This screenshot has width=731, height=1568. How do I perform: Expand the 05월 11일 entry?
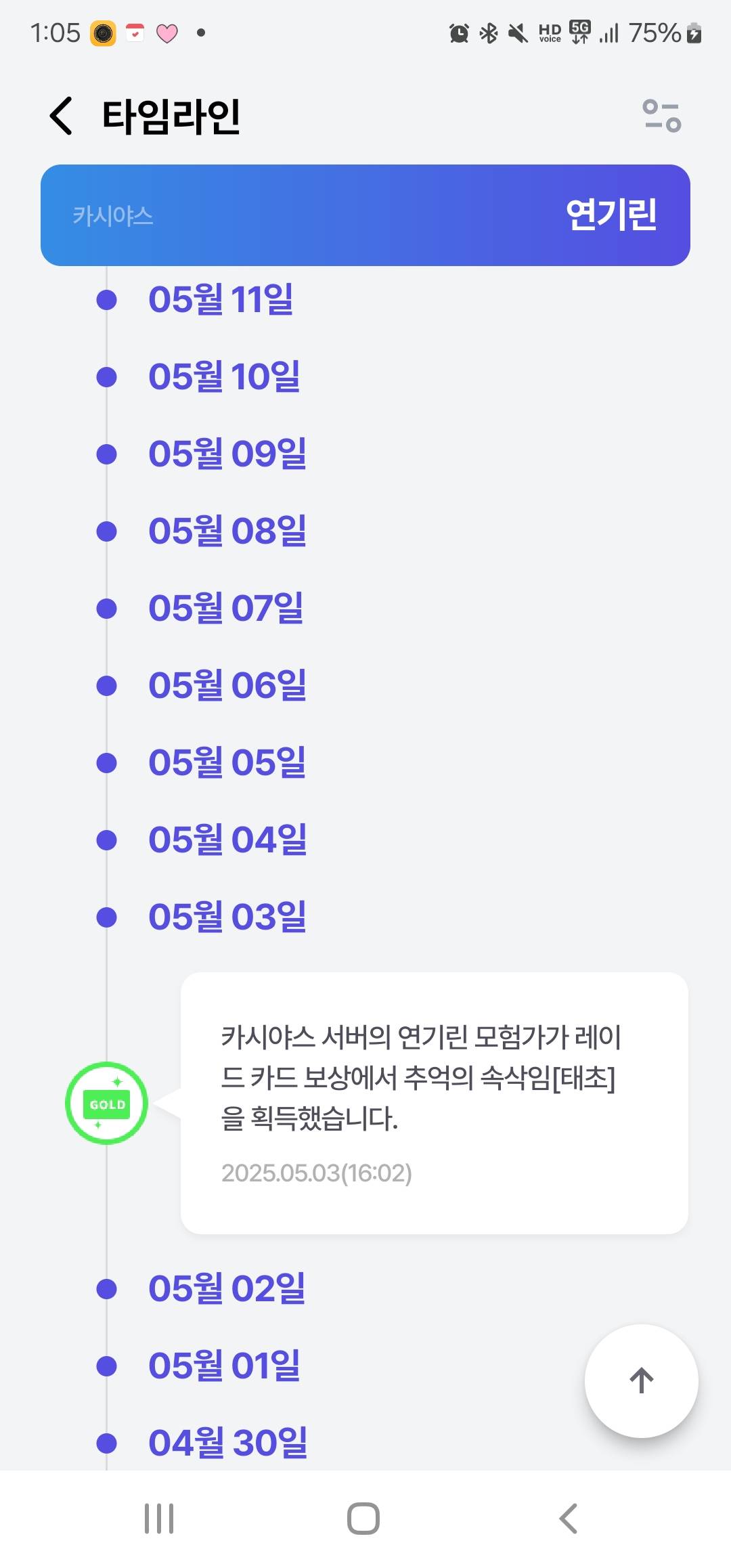(221, 299)
